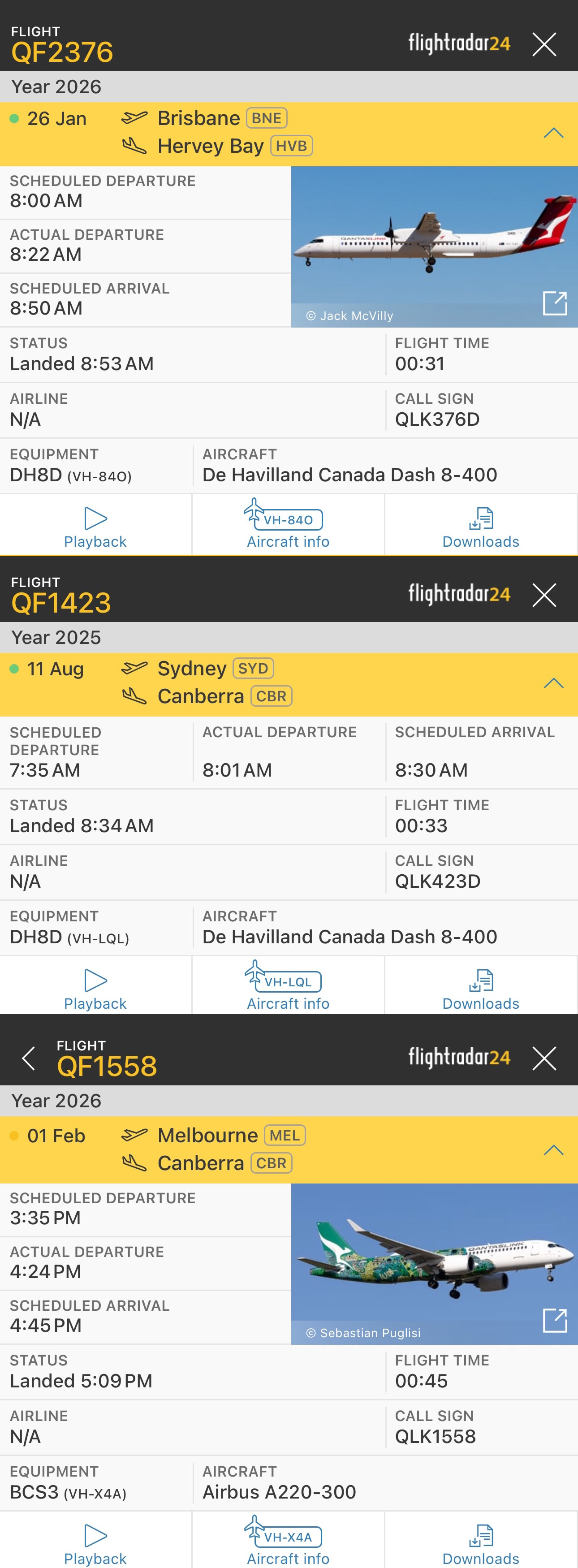Start playback of flight QF2376
The width and height of the screenshot is (578, 1568).
(x=95, y=527)
